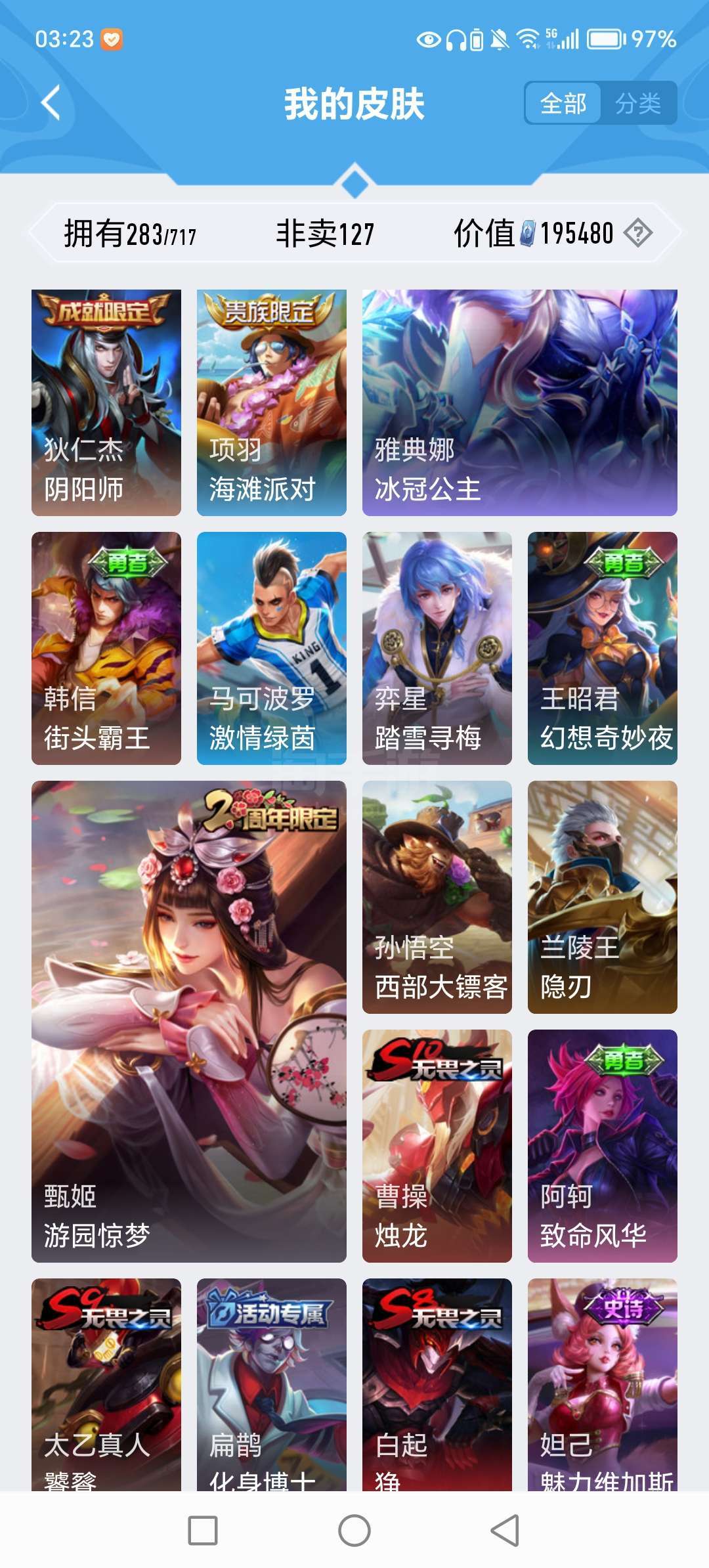Open 兰陵王 隐刃 skin card
709x1568 pixels.
coord(602,896)
